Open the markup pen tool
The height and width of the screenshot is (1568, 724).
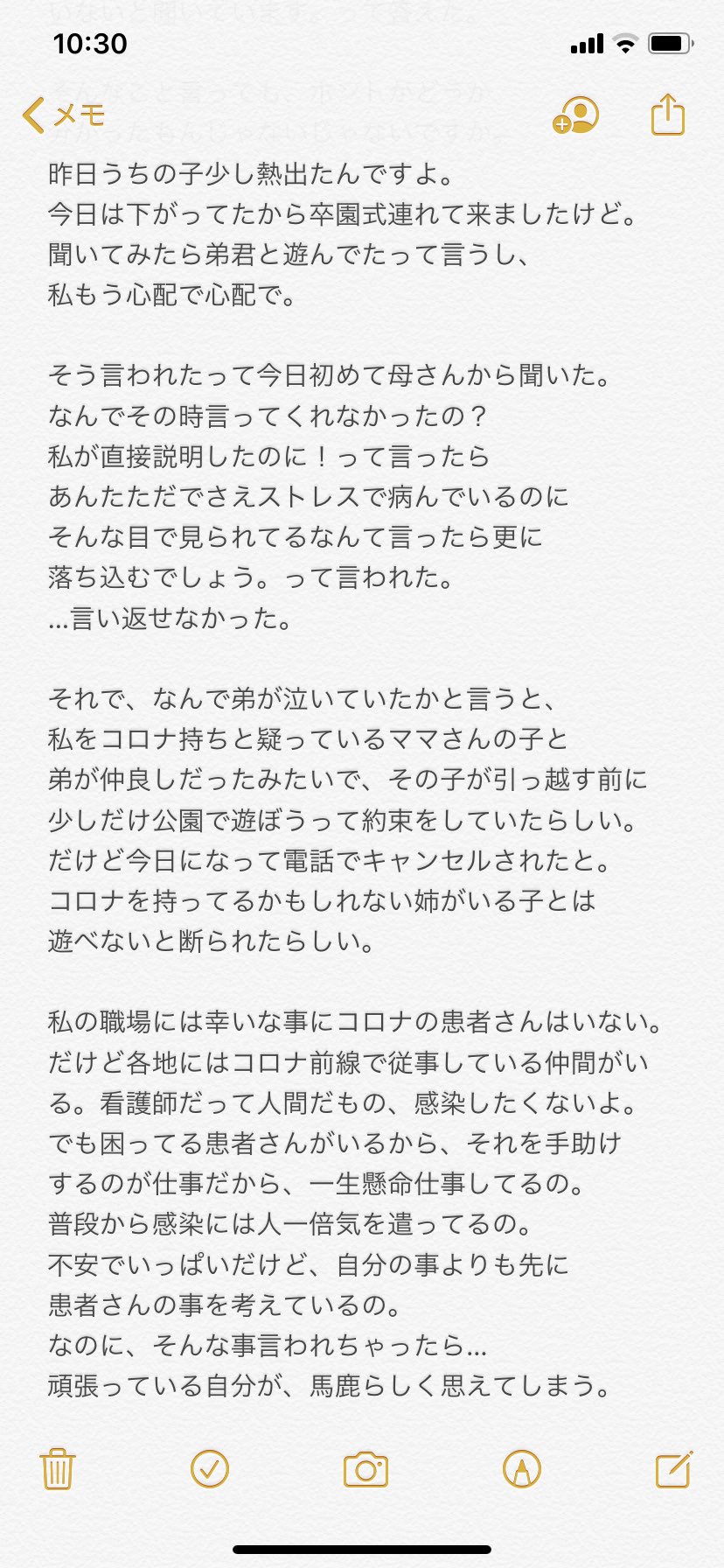522,1469
